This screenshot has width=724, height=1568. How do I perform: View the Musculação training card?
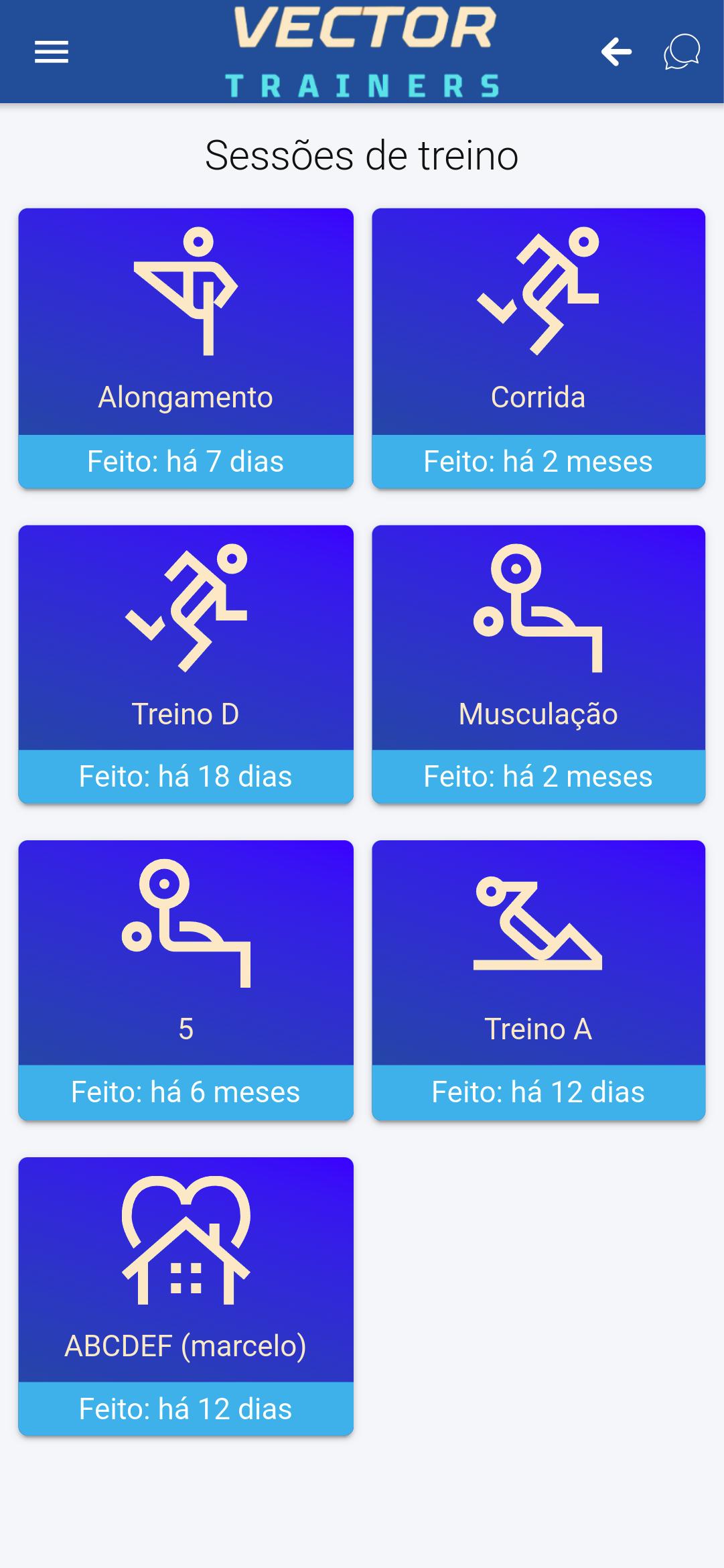click(x=538, y=664)
